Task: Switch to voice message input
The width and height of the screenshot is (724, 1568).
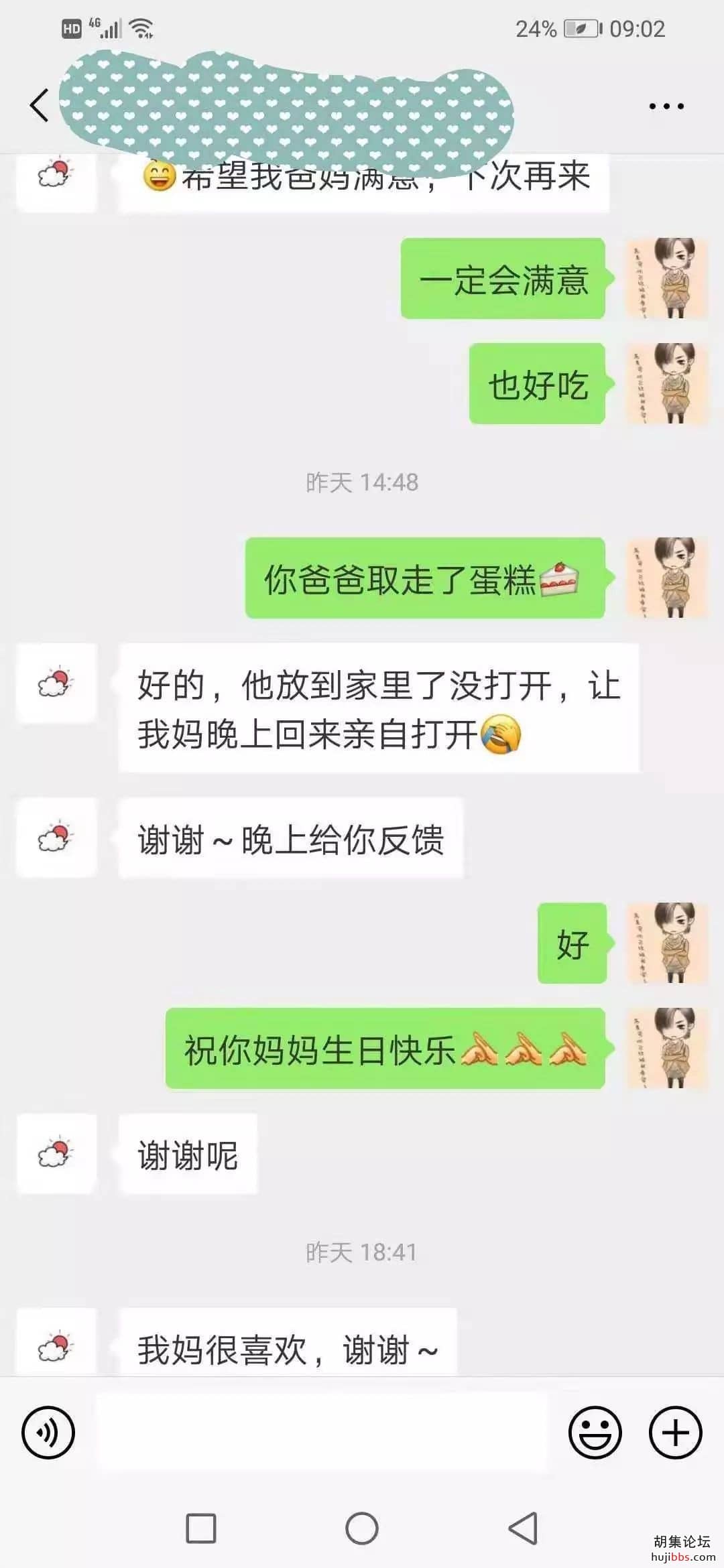Action: (x=48, y=1433)
